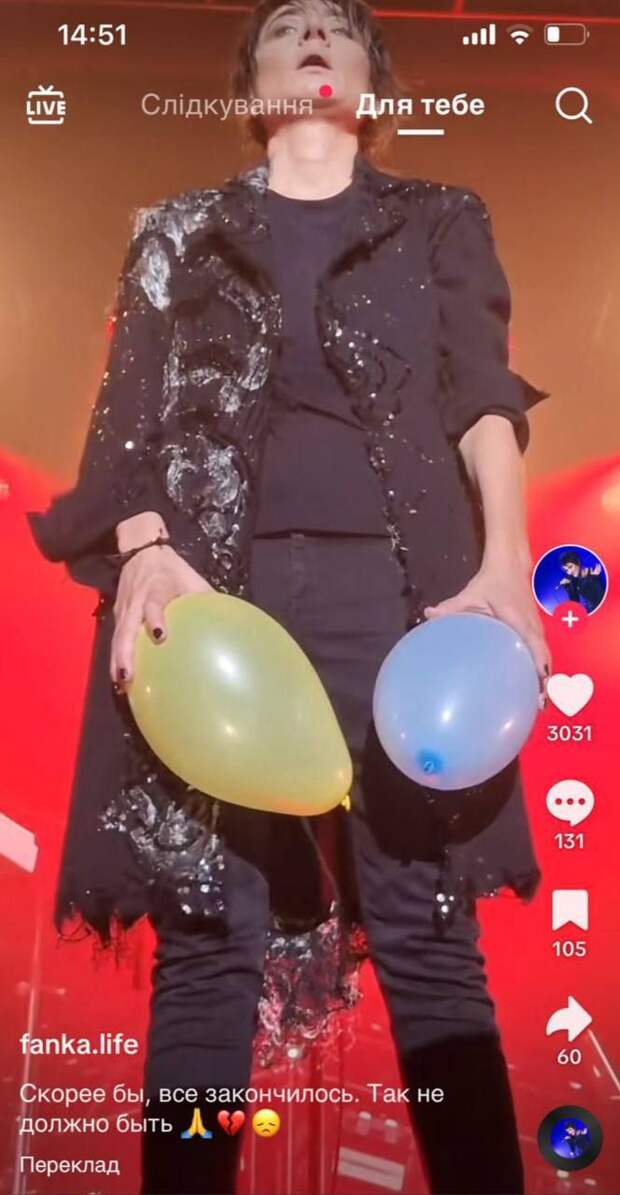Viewport: 620px width, 1195px height.
Task: Open the fanka.life username
Action: click(x=79, y=1045)
